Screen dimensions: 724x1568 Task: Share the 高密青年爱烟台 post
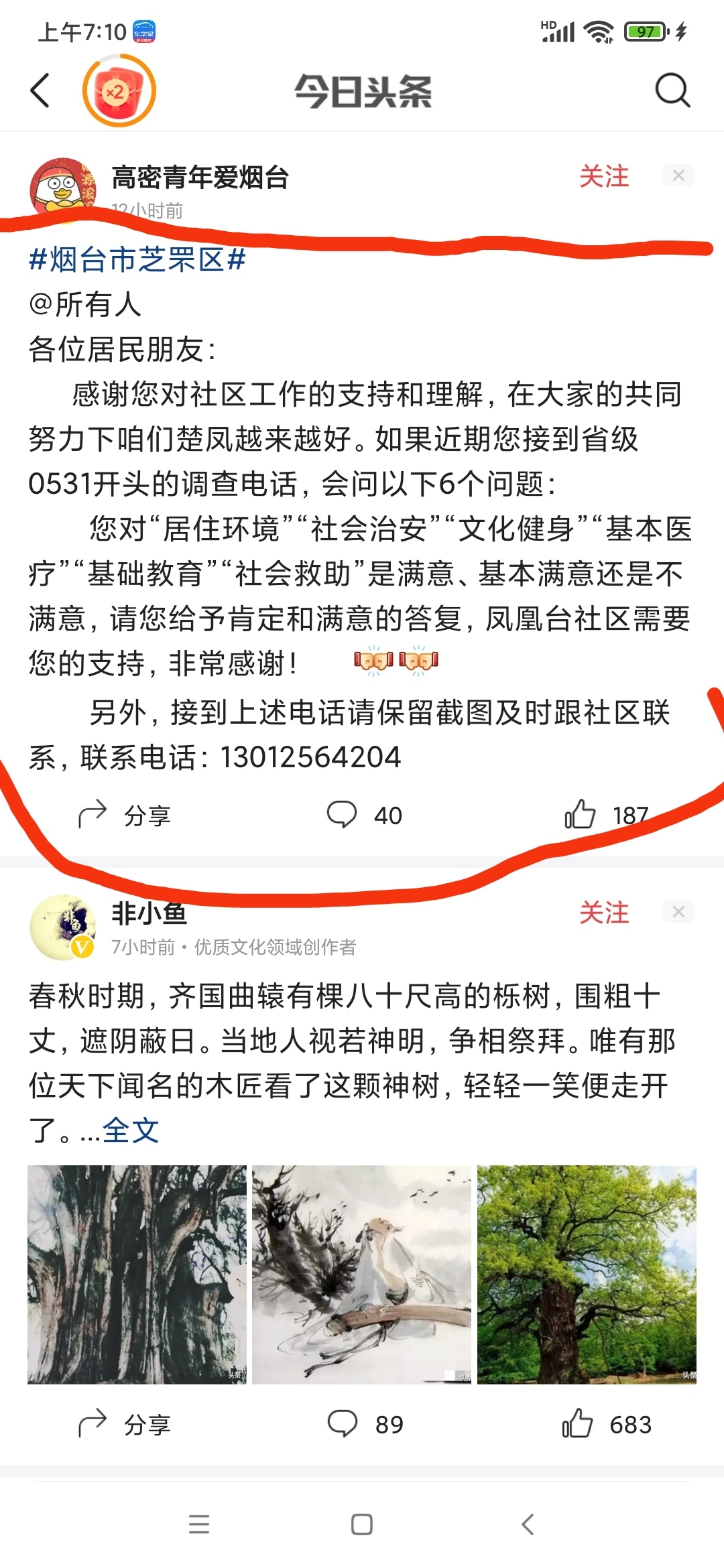(125, 815)
